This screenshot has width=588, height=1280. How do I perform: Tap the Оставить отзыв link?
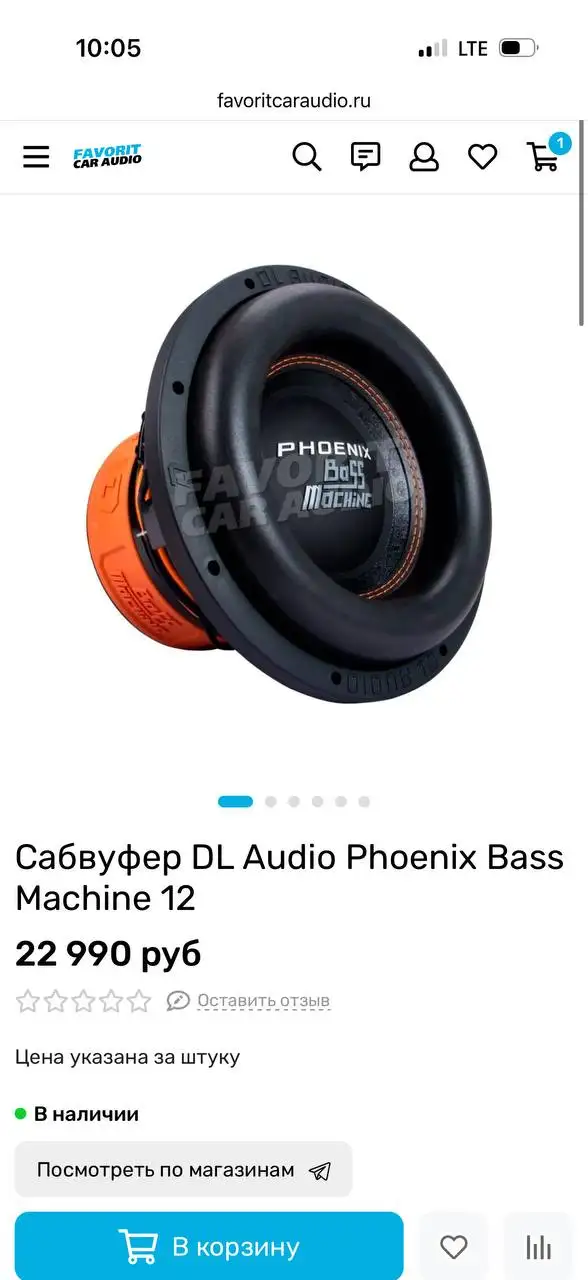point(263,1001)
